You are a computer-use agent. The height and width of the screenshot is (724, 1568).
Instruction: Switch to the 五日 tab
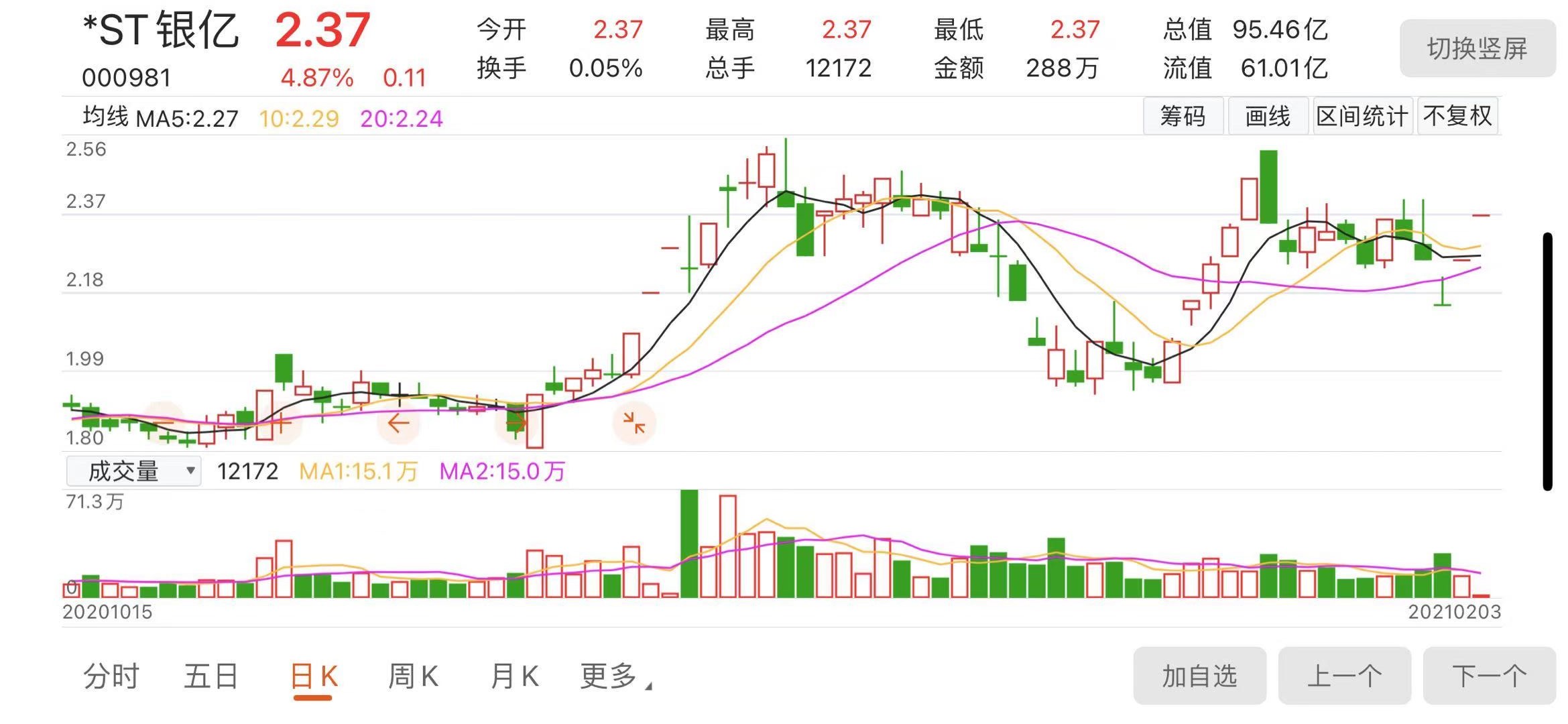pos(210,676)
